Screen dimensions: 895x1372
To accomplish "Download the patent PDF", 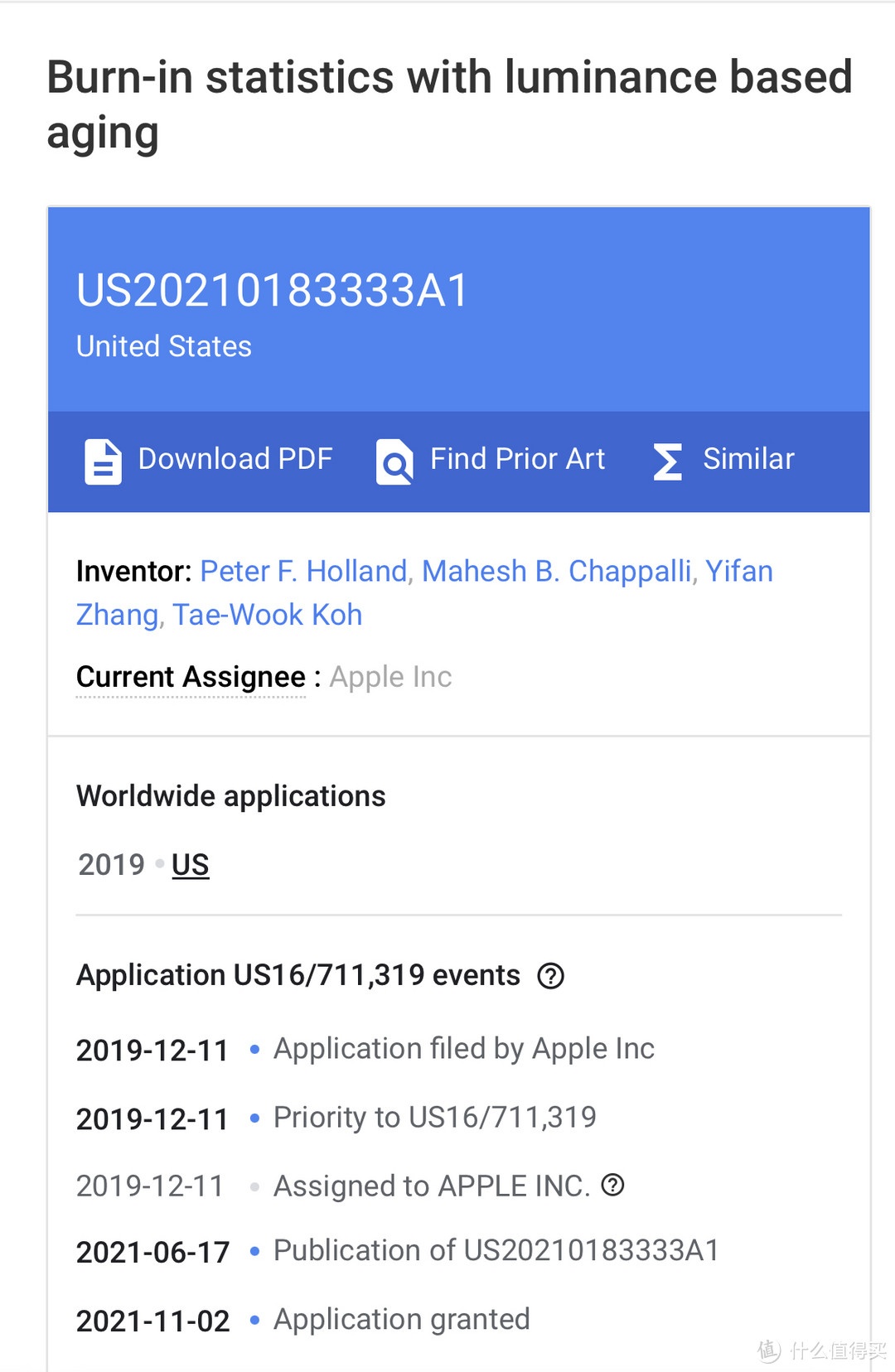I will pyautogui.click(x=209, y=460).
